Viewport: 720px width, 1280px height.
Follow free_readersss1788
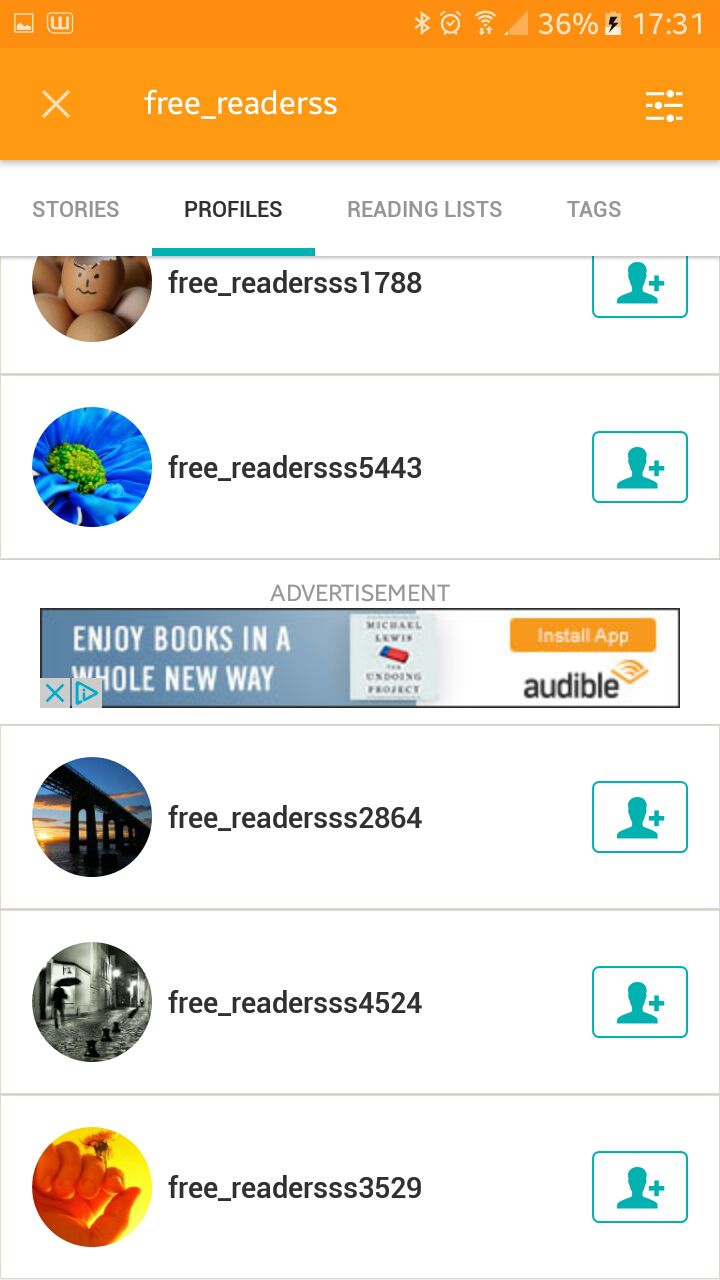coord(640,284)
